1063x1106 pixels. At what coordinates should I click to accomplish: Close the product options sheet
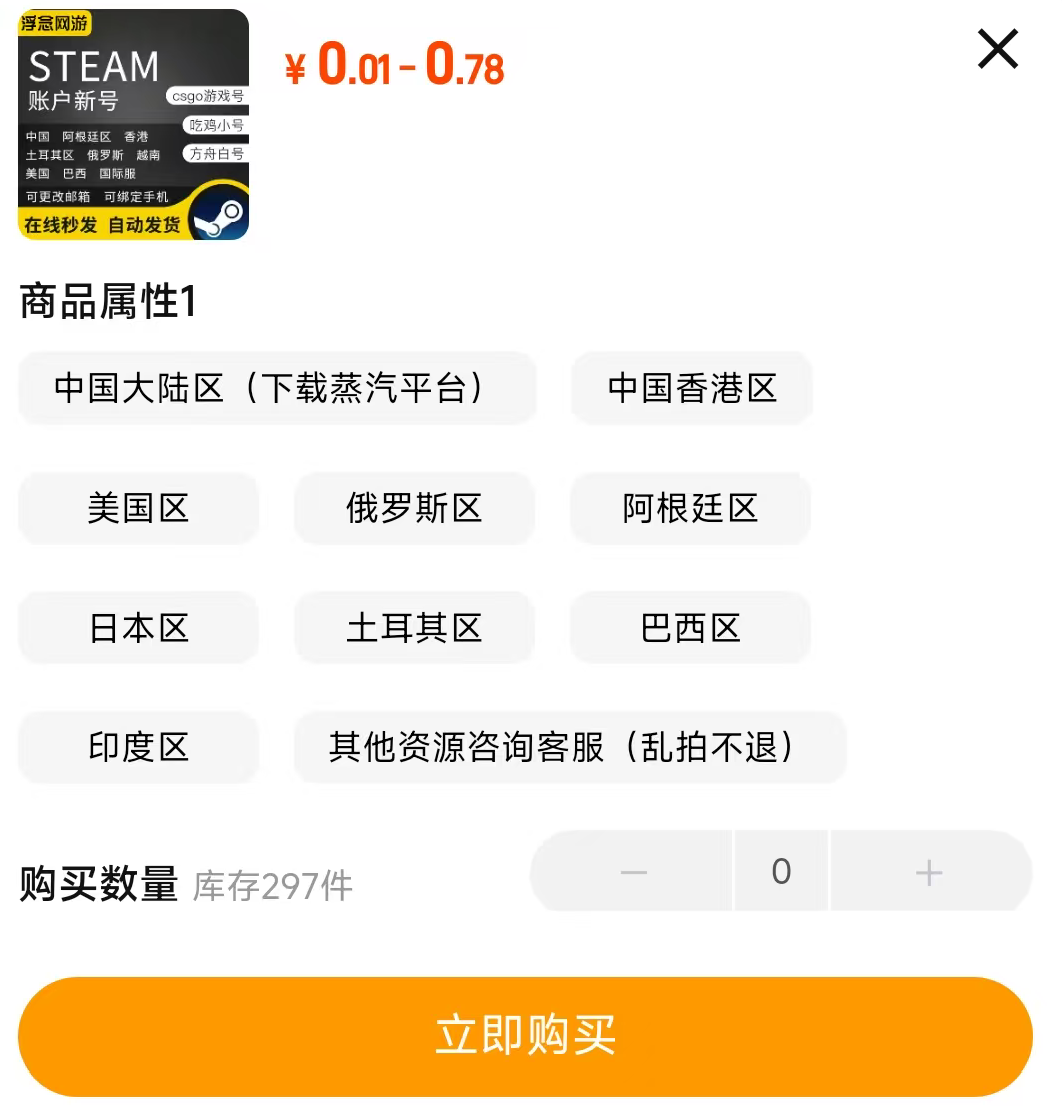click(997, 49)
